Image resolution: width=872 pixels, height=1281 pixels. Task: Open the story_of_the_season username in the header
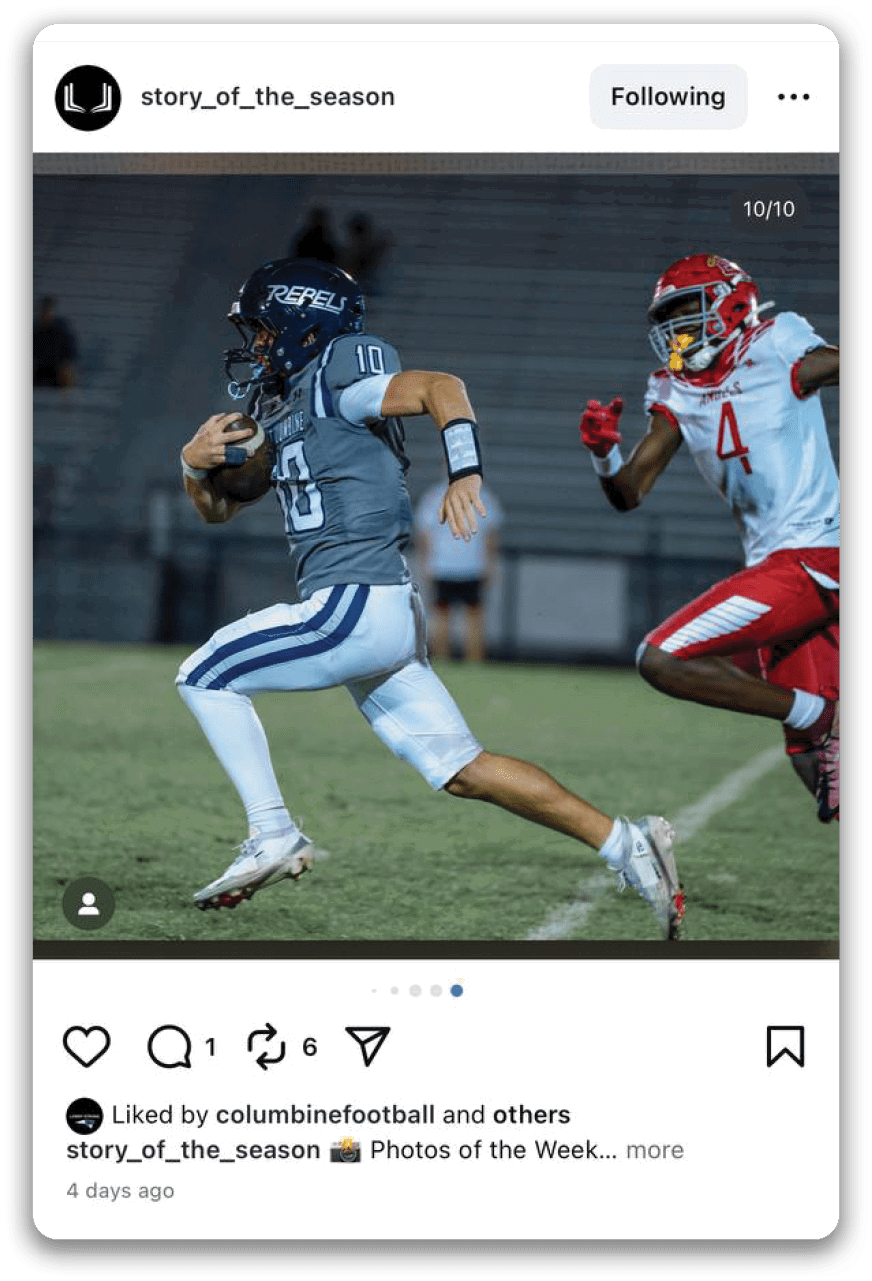(267, 97)
